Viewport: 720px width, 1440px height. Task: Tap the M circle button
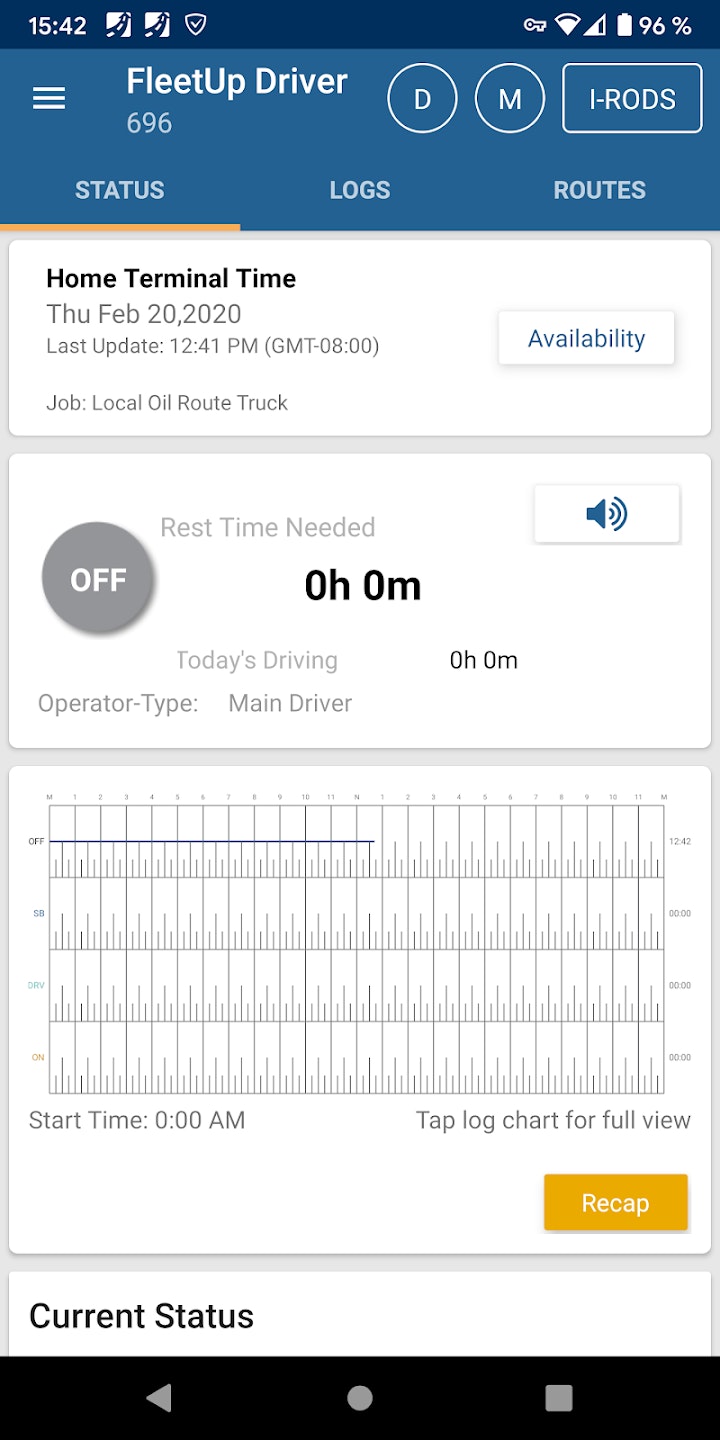510,99
